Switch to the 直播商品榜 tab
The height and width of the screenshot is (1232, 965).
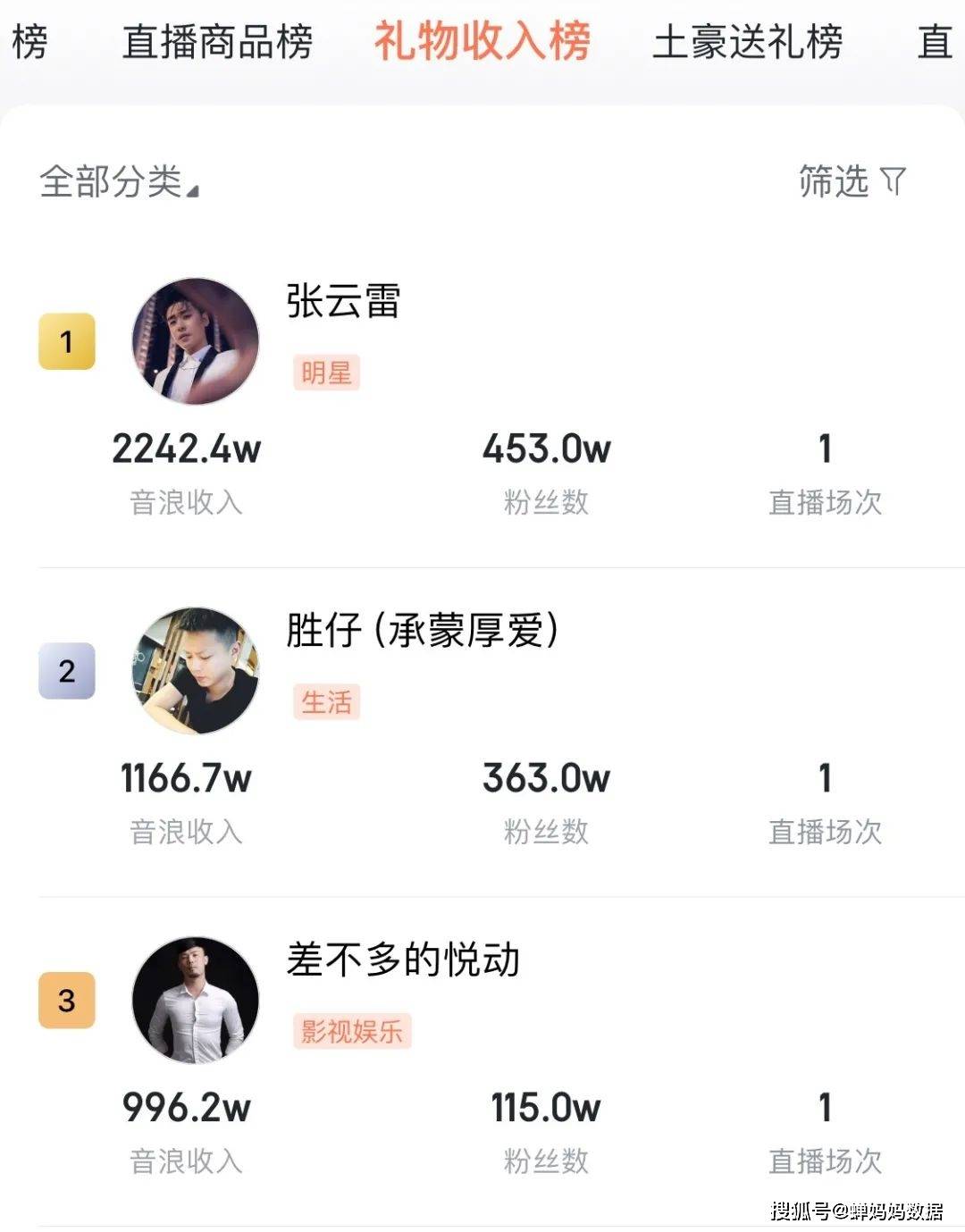point(217,42)
